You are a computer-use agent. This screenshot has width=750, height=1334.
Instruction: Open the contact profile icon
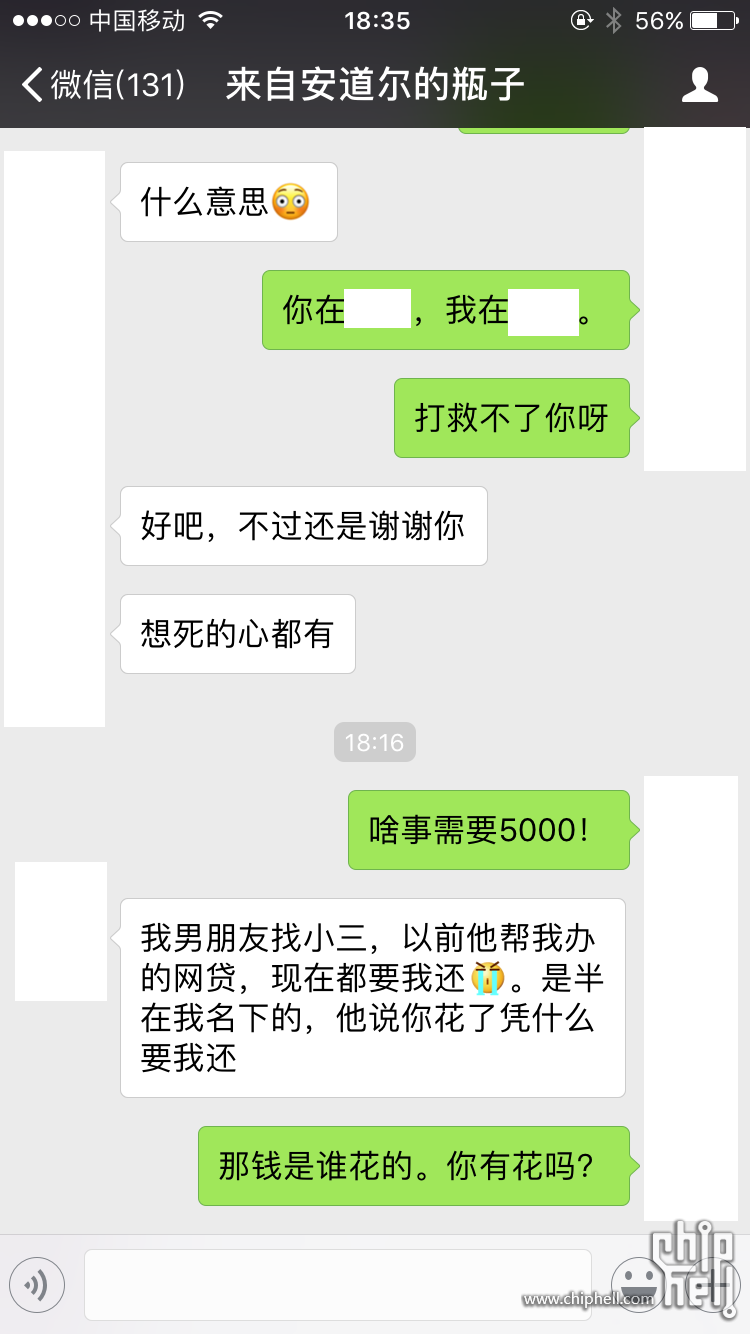point(700,85)
